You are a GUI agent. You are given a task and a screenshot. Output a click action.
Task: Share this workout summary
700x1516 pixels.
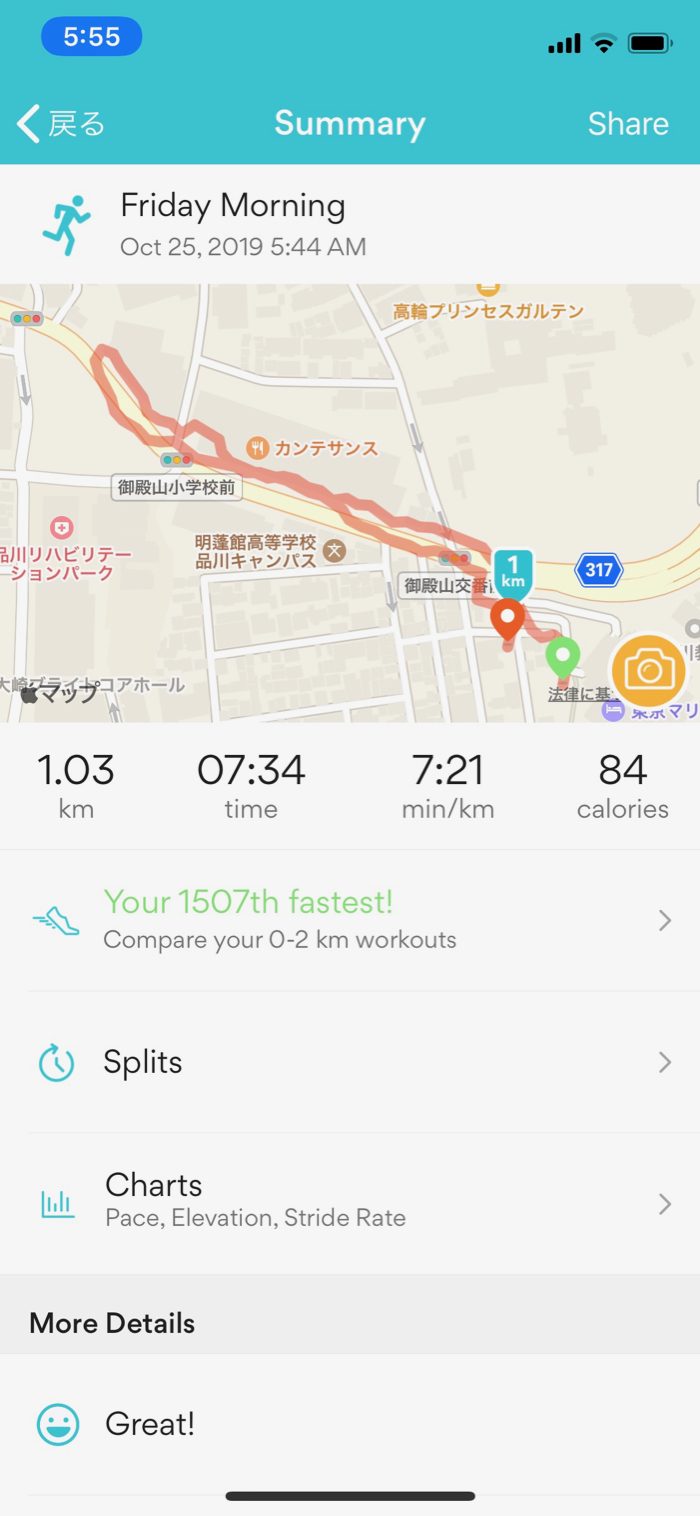pyautogui.click(x=627, y=124)
